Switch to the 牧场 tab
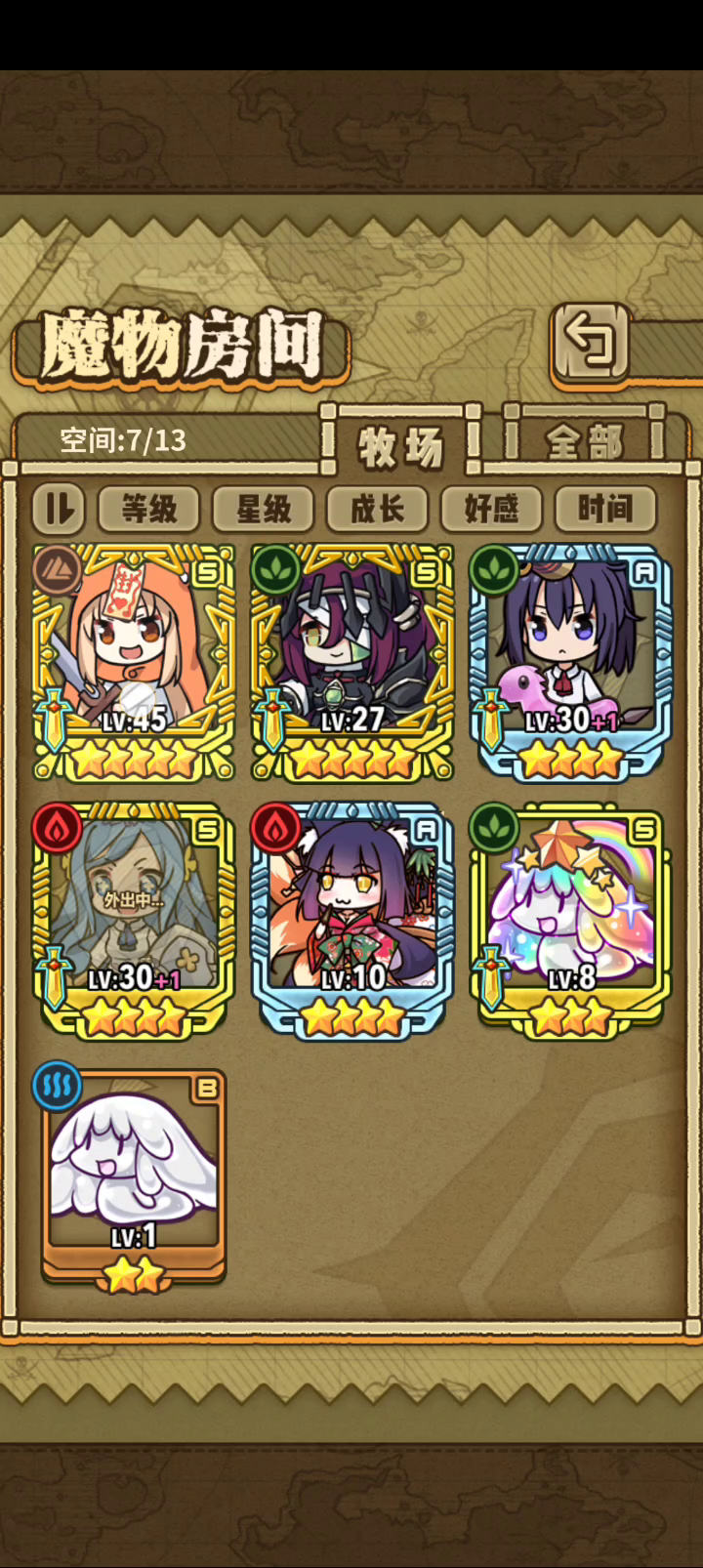 (x=401, y=446)
